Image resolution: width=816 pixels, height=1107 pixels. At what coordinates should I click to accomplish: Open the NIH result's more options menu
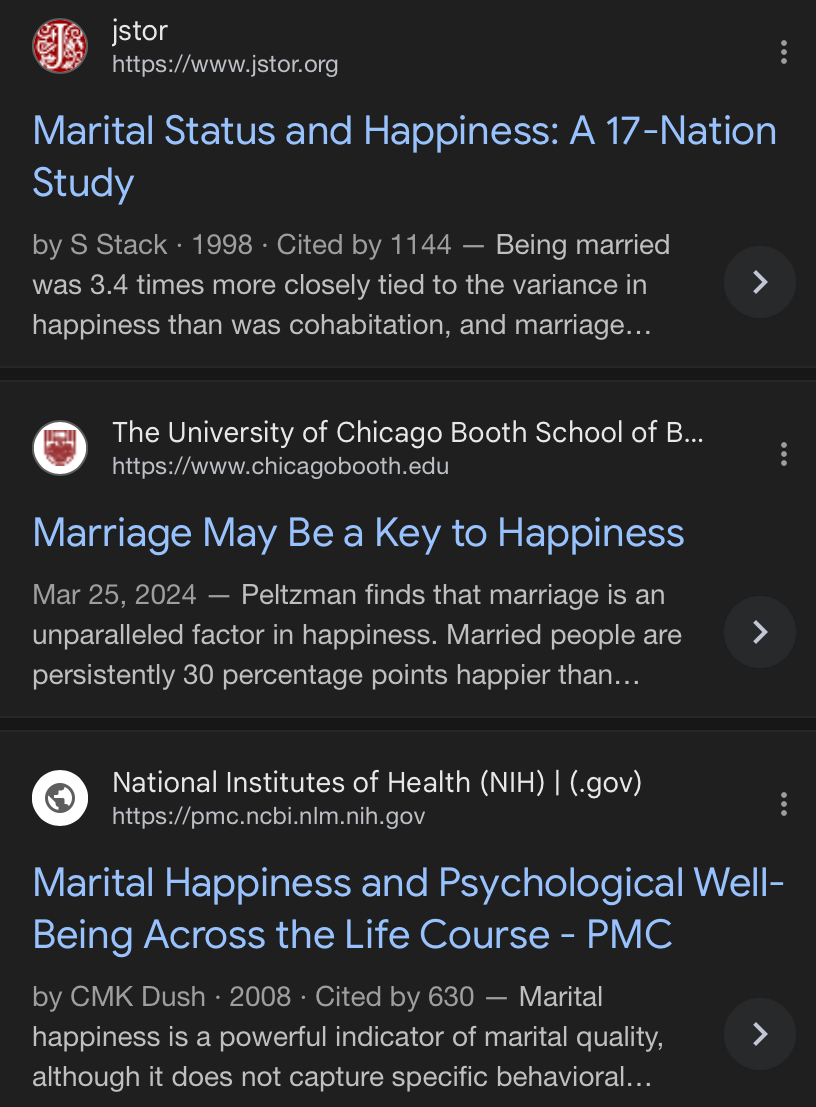click(784, 803)
